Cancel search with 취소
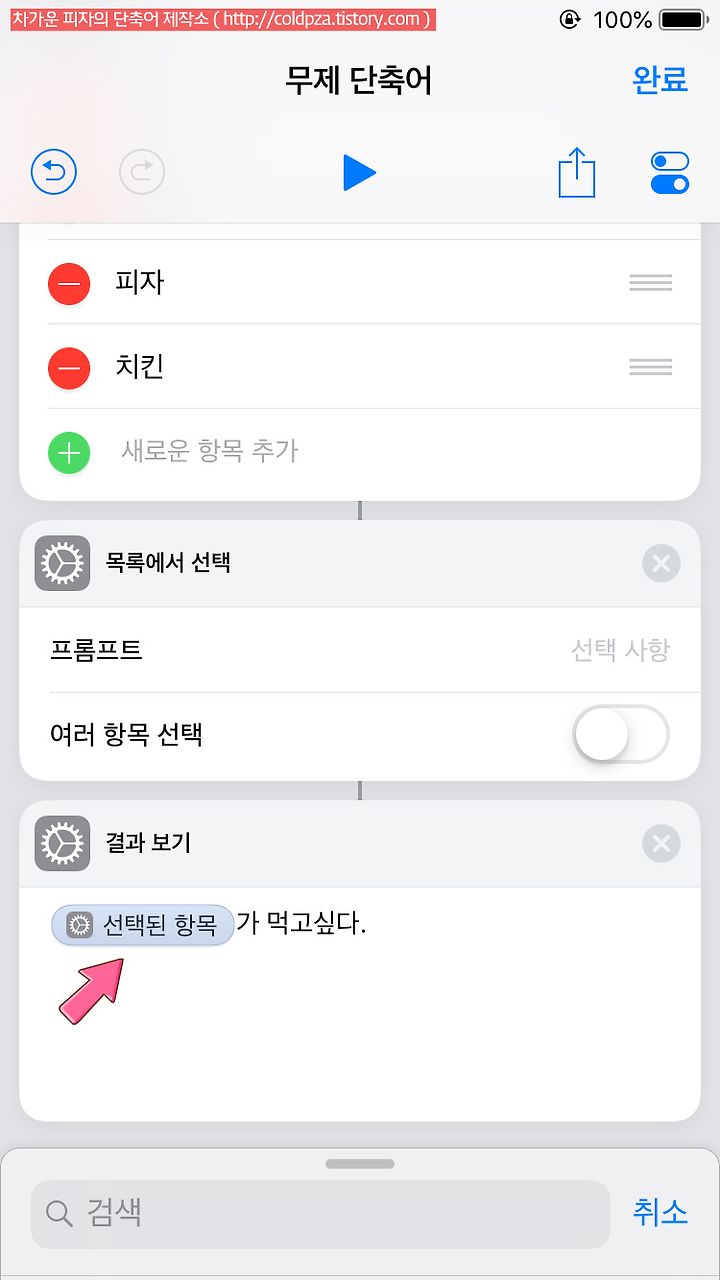The image size is (720, 1280). 660,1212
